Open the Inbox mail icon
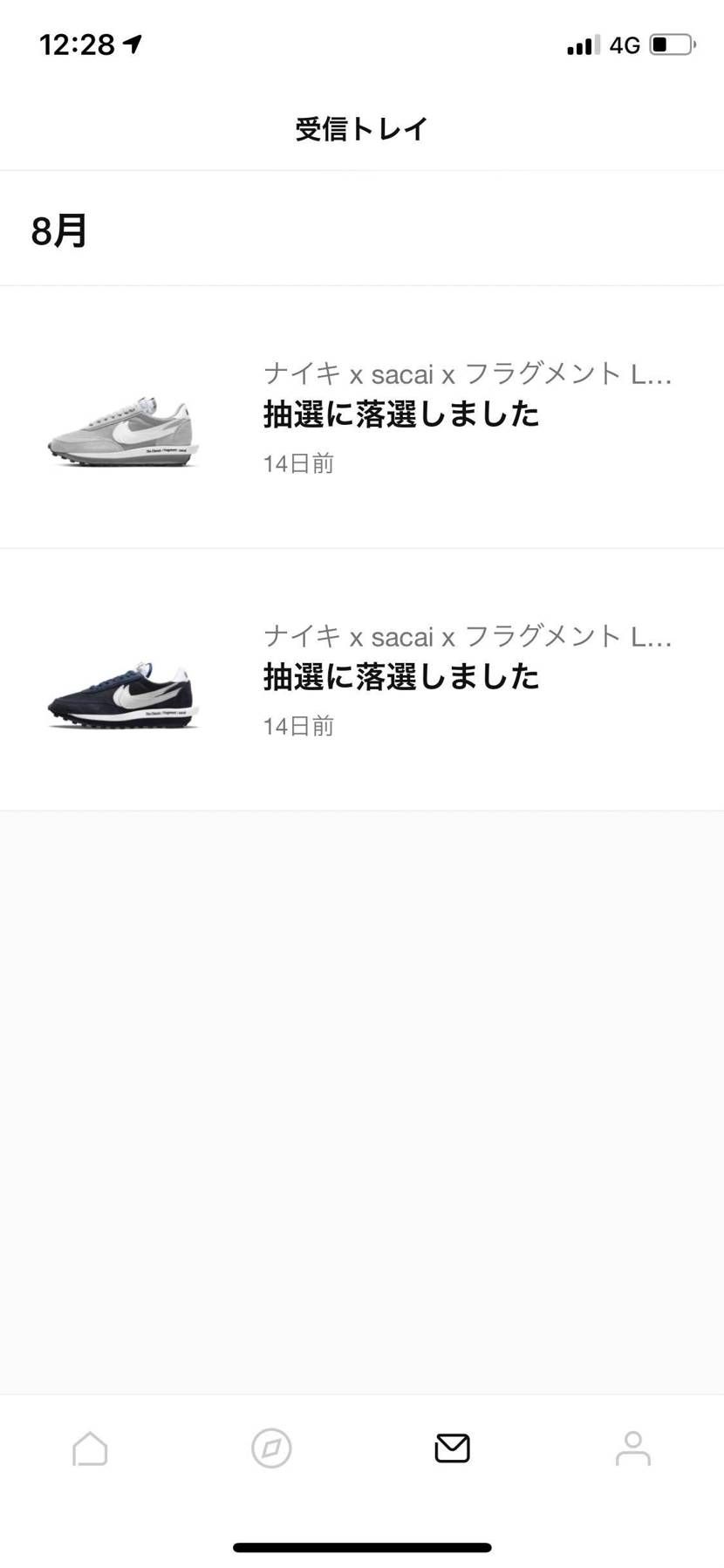 pos(452,1448)
